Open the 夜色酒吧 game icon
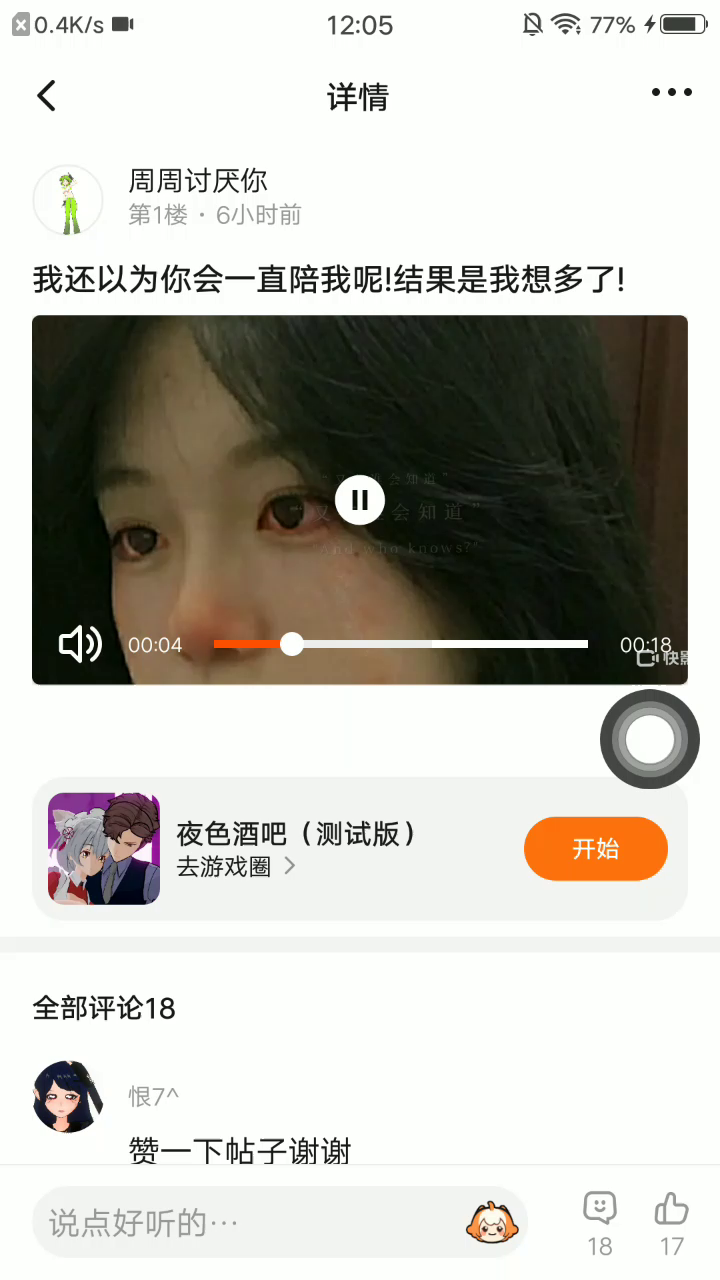 [x=104, y=849]
